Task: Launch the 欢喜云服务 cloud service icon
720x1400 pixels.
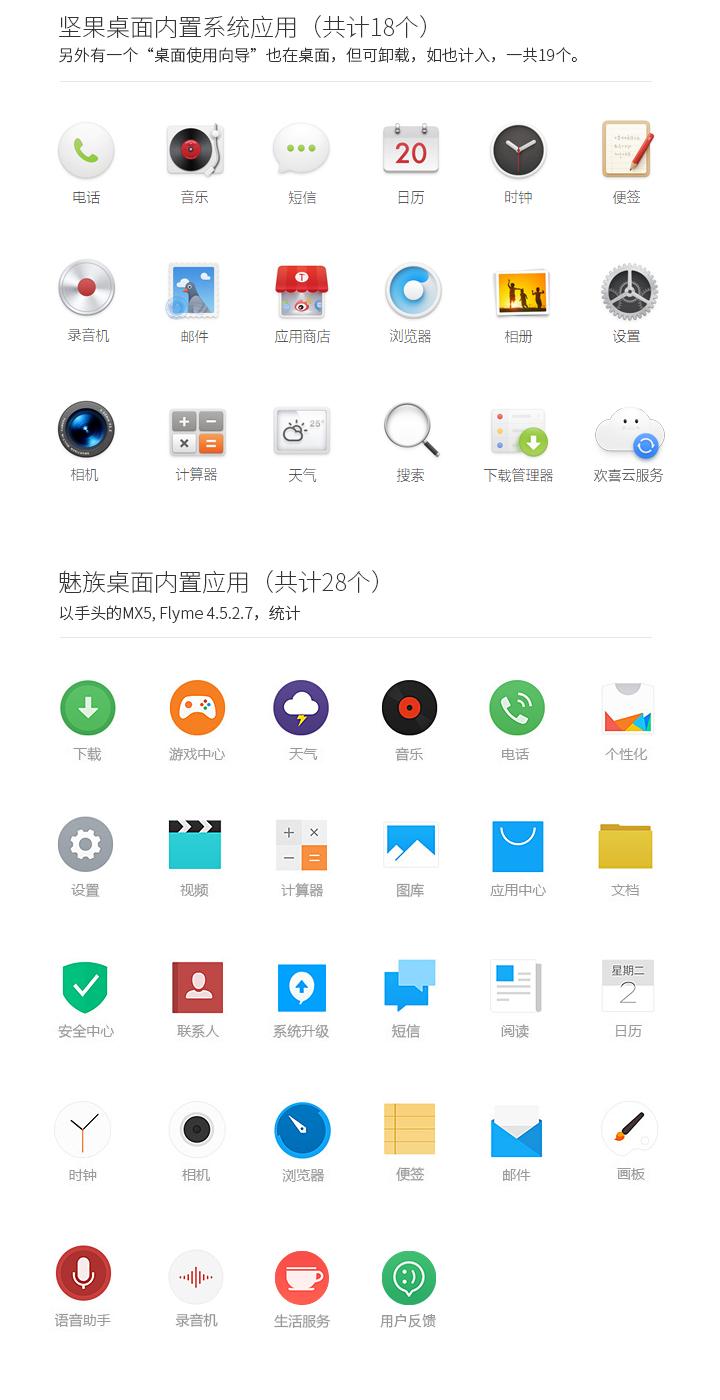Action: click(x=627, y=430)
